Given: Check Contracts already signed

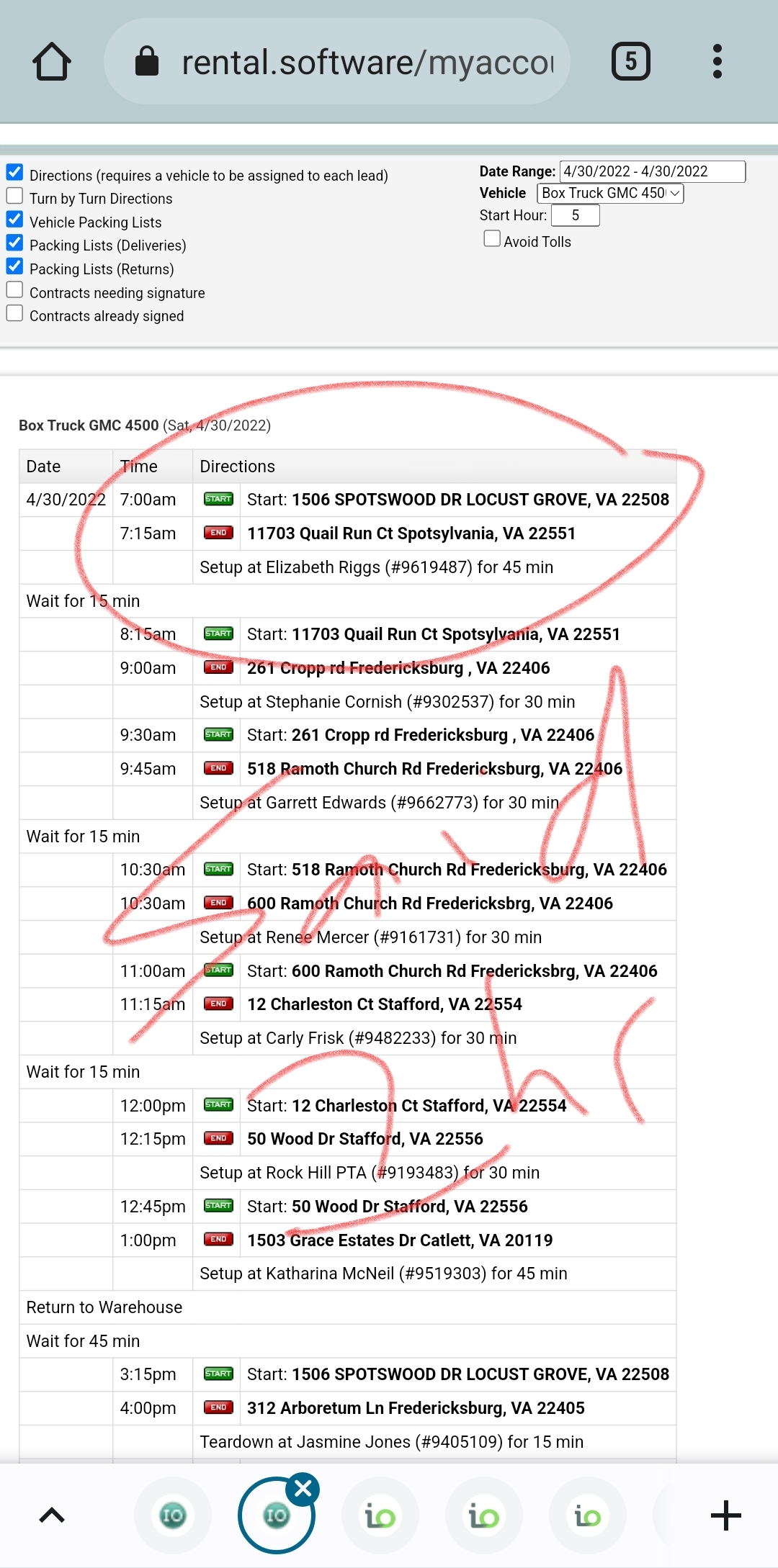Looking at the screenshot, I should tap(14, 313).
